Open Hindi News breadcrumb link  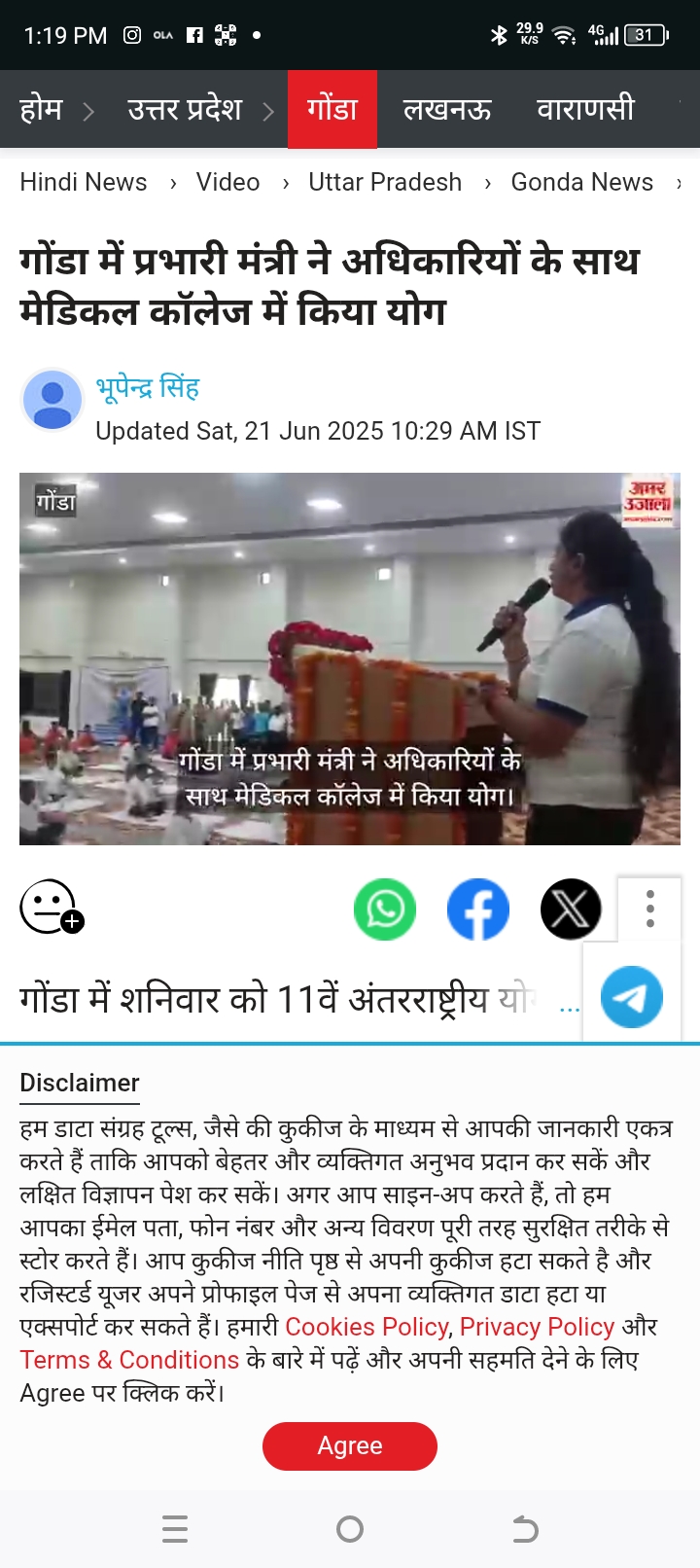[84, 182]
